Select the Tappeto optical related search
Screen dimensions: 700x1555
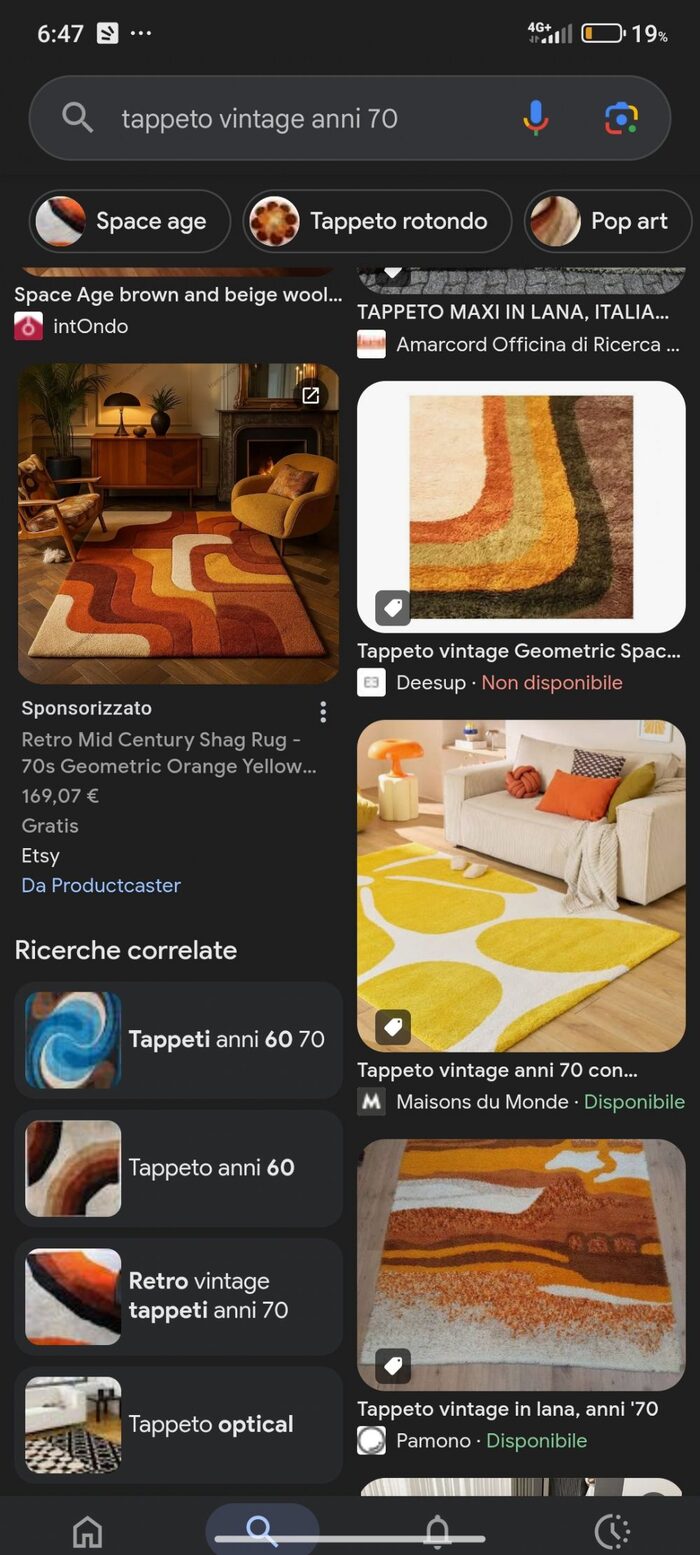178,1424
